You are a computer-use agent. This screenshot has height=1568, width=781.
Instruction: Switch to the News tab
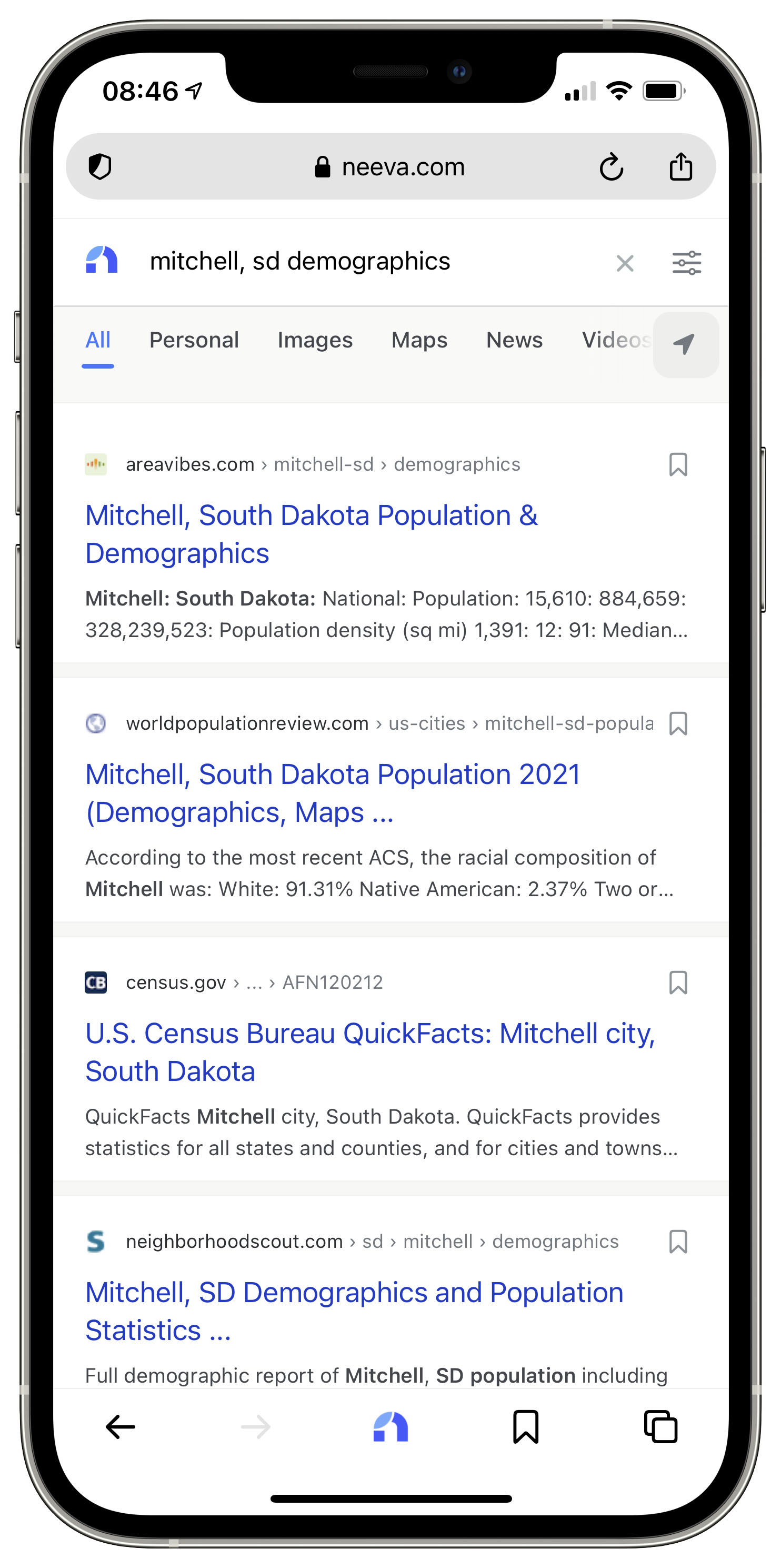point(514,340)
